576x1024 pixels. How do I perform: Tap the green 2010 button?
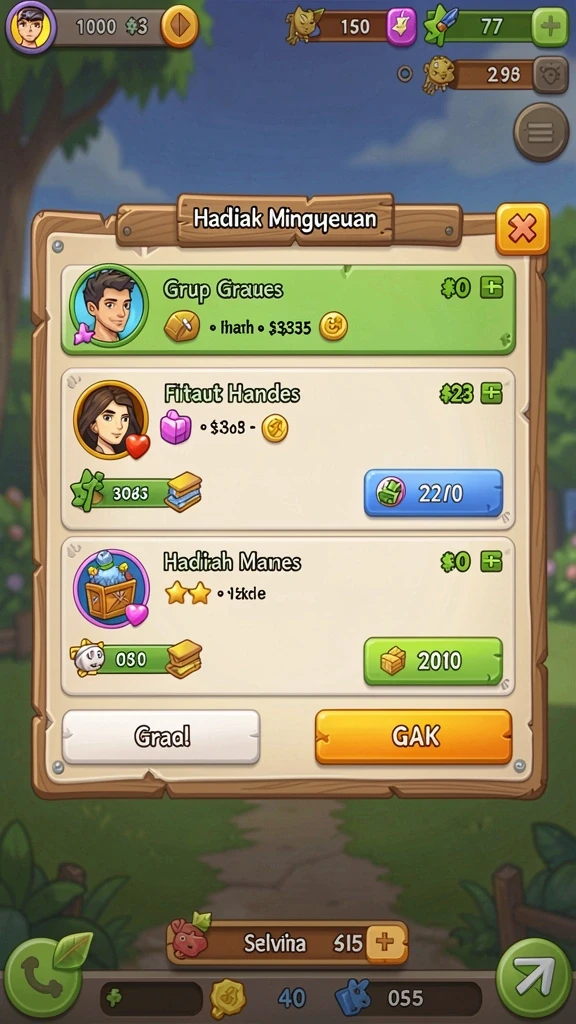[434, 661]
